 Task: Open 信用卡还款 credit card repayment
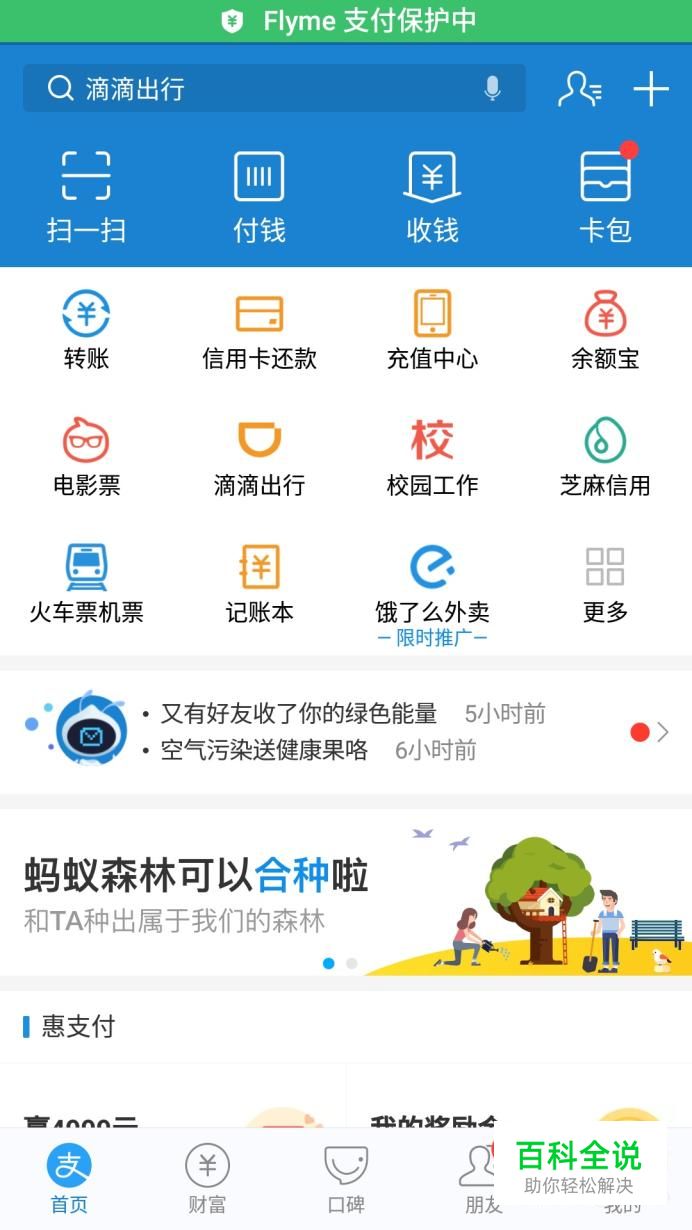pos(259,330)
